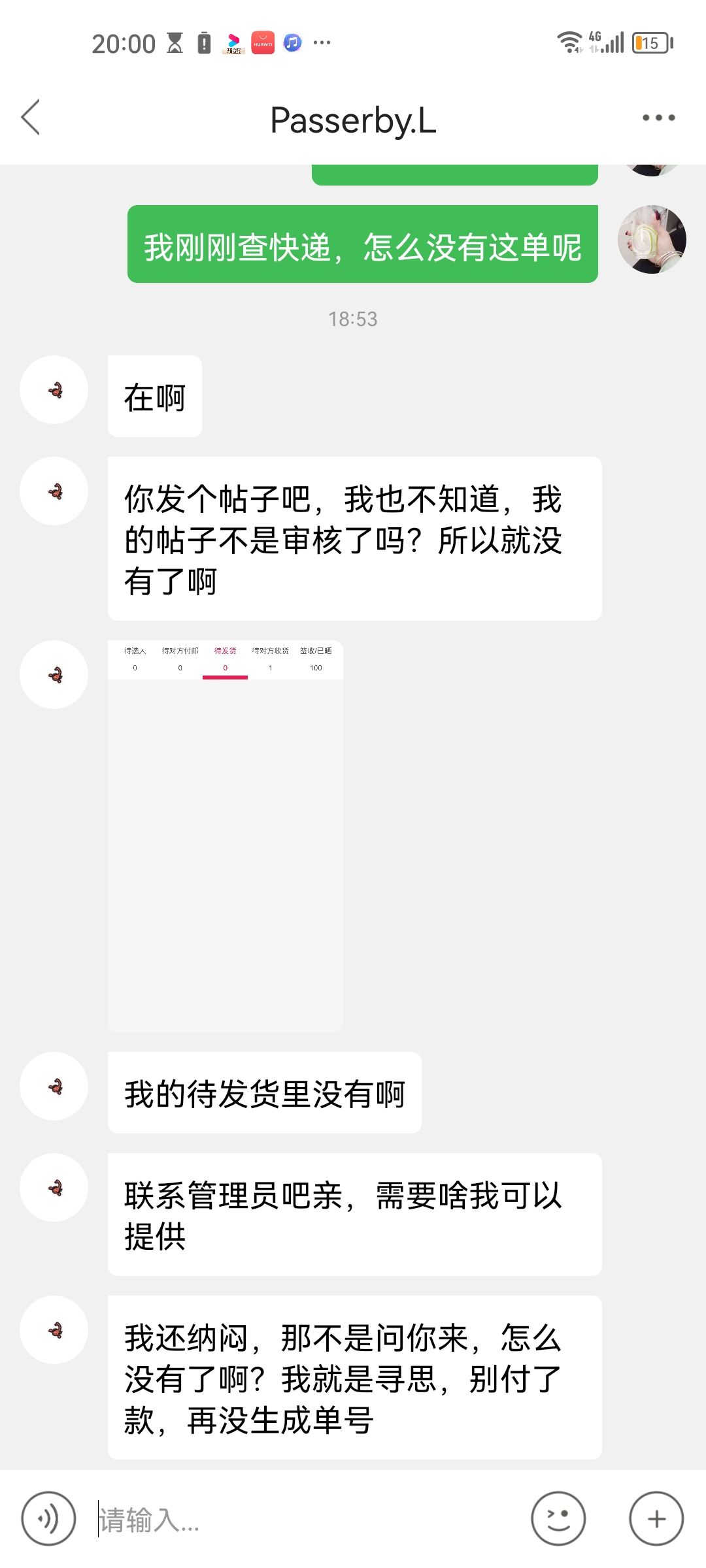Image resolution: width=706 pixels, height=1568 pixels.
Task: Open the emoji picker
Action: [558, 1519]
